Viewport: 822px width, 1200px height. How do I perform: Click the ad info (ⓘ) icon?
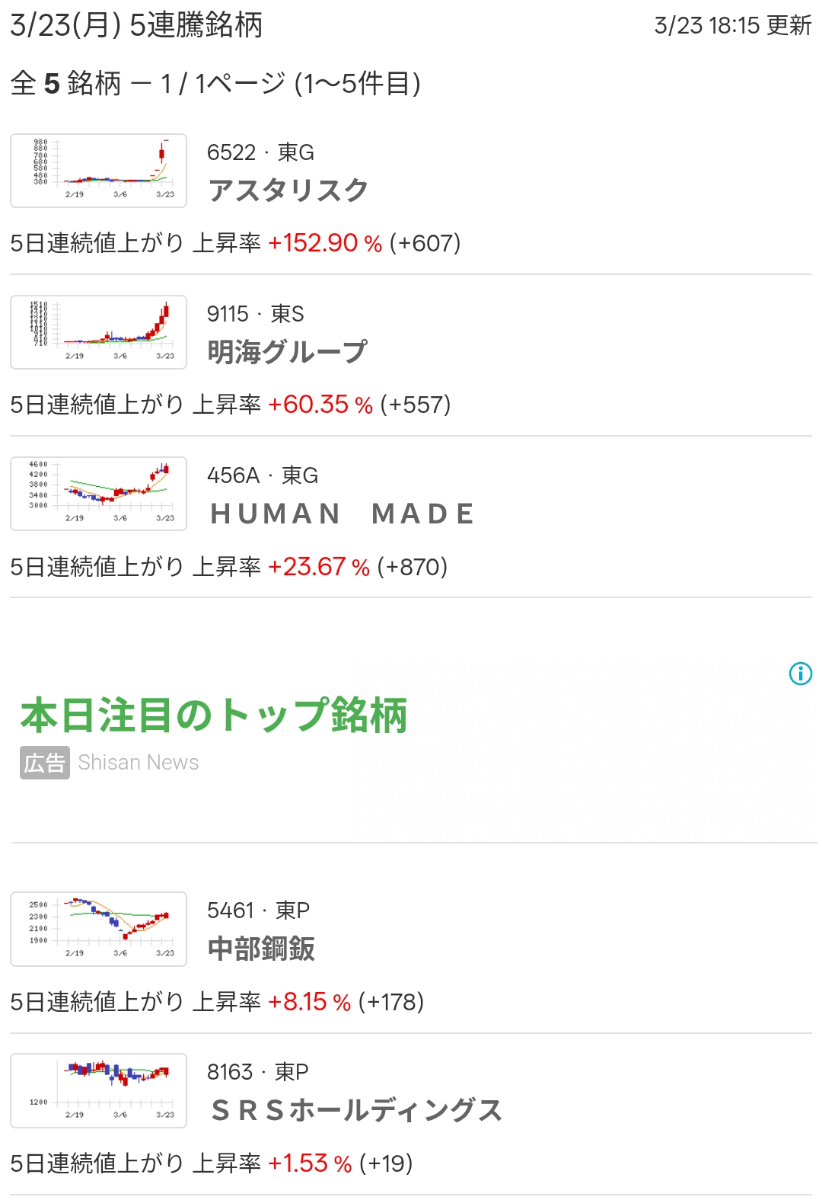click(x=800, y=674)
